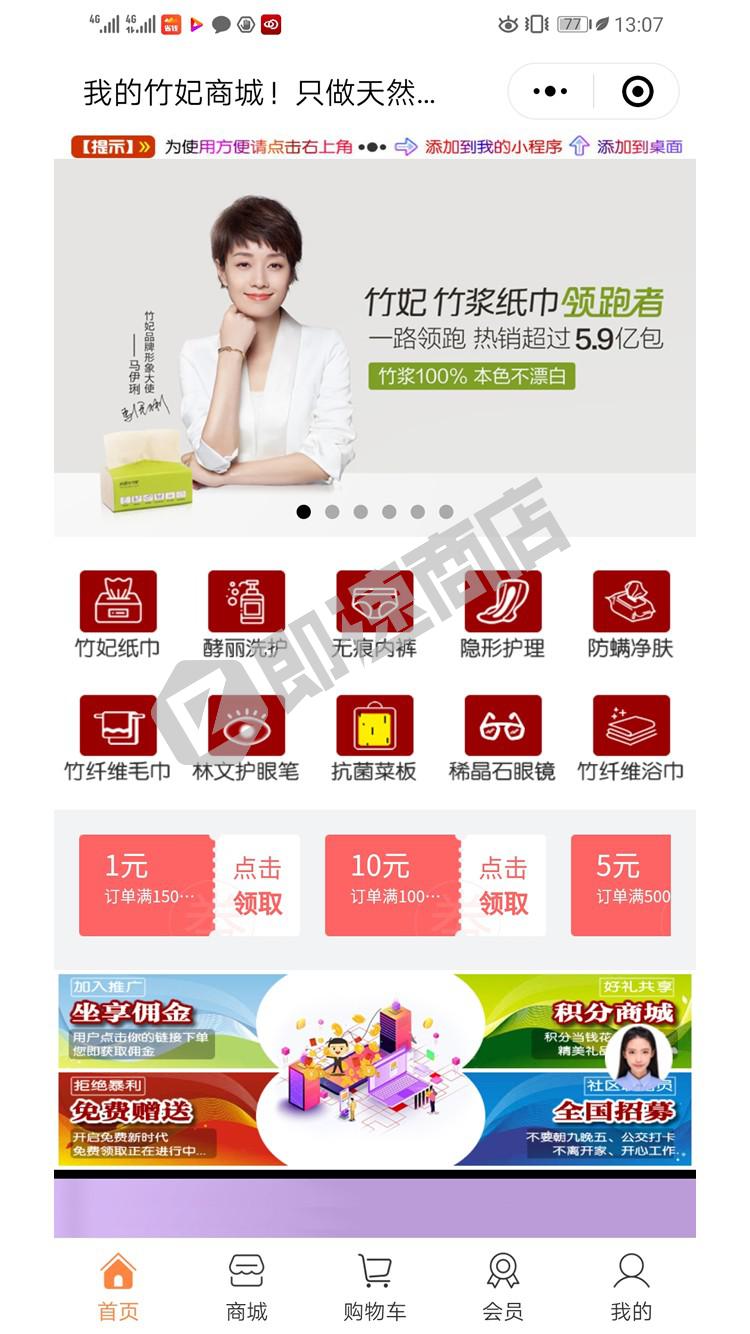
Task: Open the 防螨净肤 category
Action: (630, 613)
